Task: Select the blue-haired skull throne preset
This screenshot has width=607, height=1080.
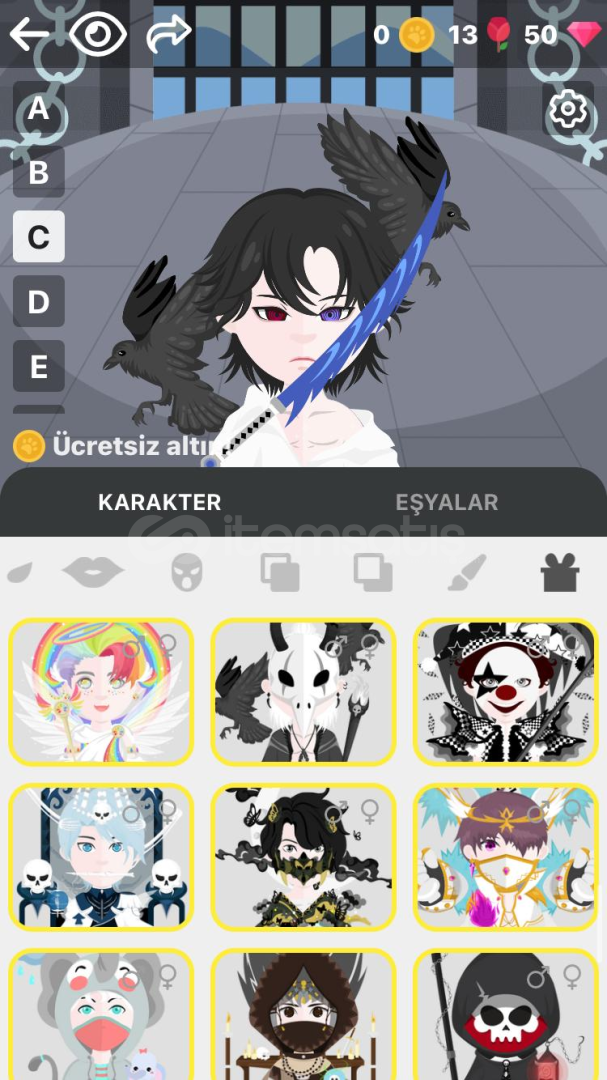Action: (101, 857)
